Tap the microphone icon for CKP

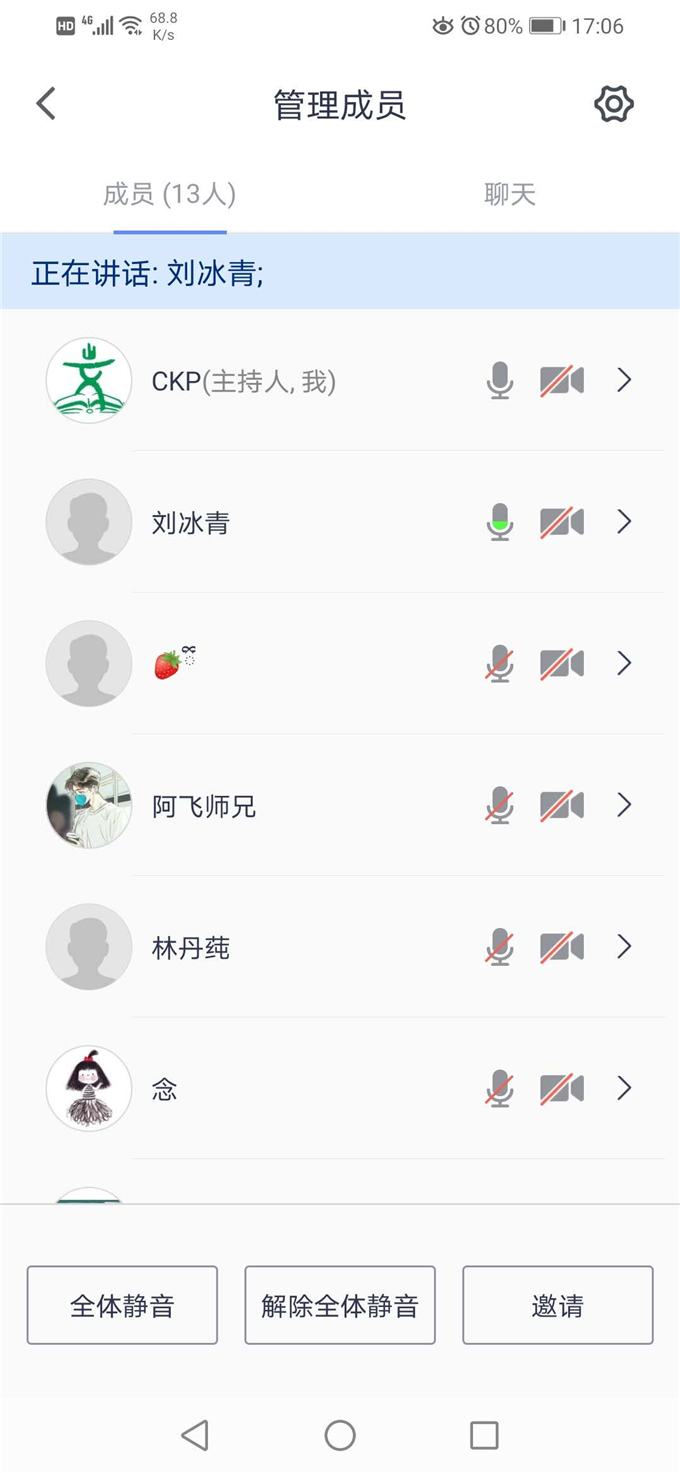[500, 380]
